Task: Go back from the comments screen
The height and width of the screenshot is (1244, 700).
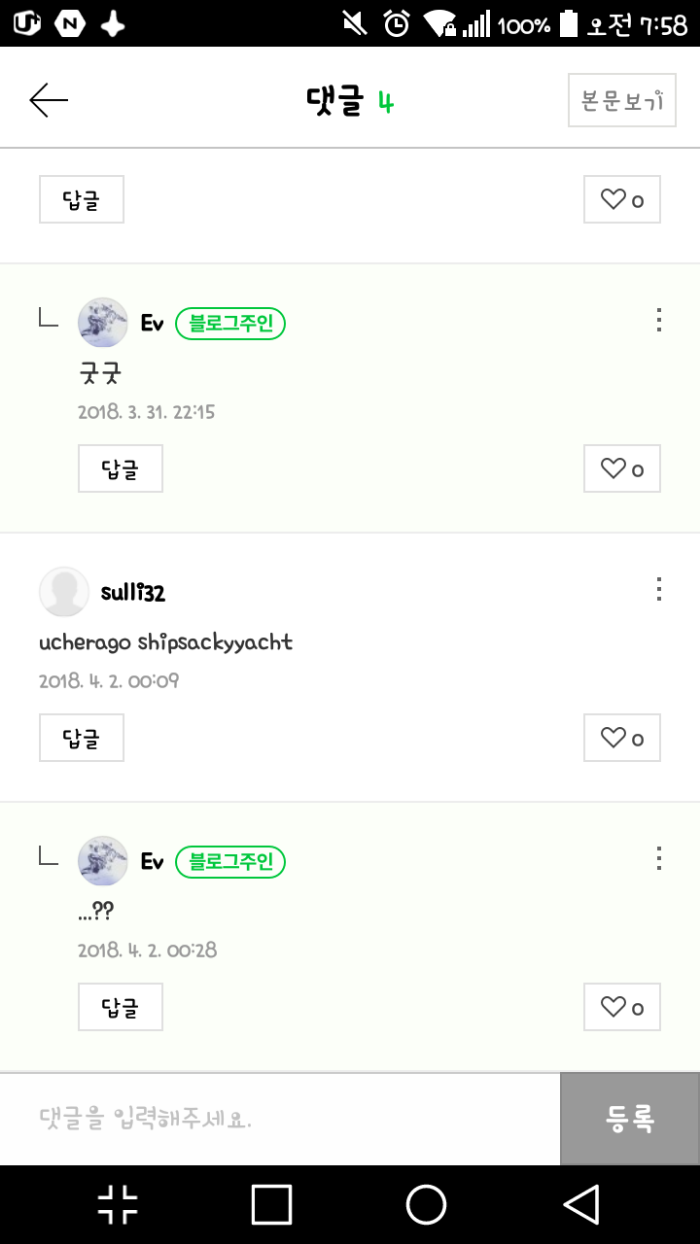Action: 48,100
